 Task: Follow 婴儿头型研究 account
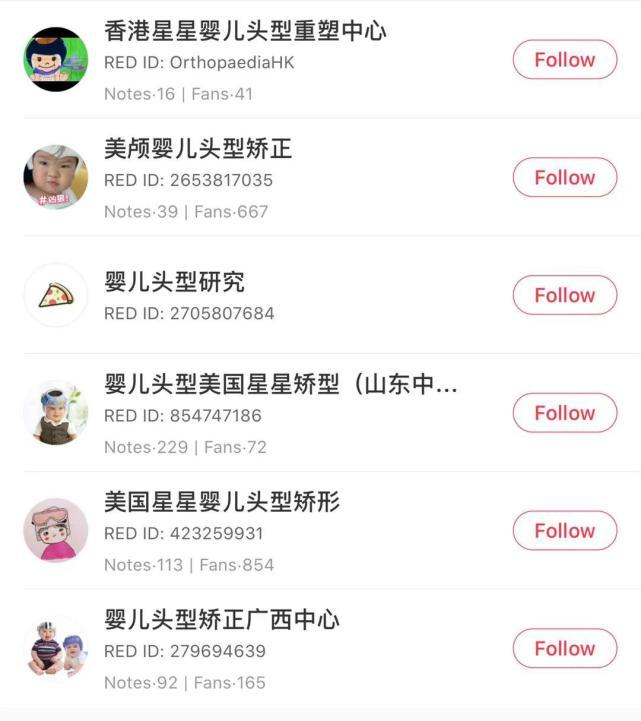click(565, 296)
